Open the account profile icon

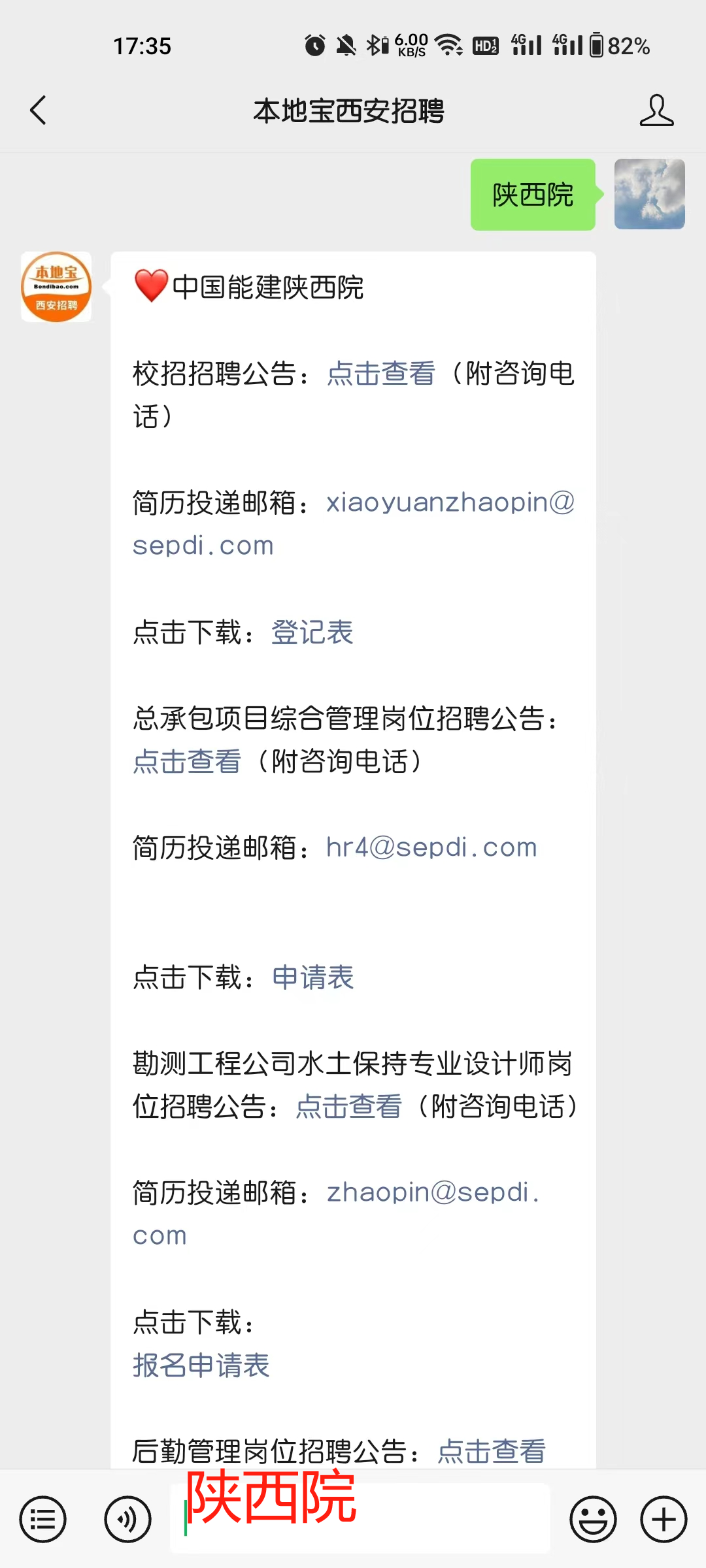tap(656, 110)
